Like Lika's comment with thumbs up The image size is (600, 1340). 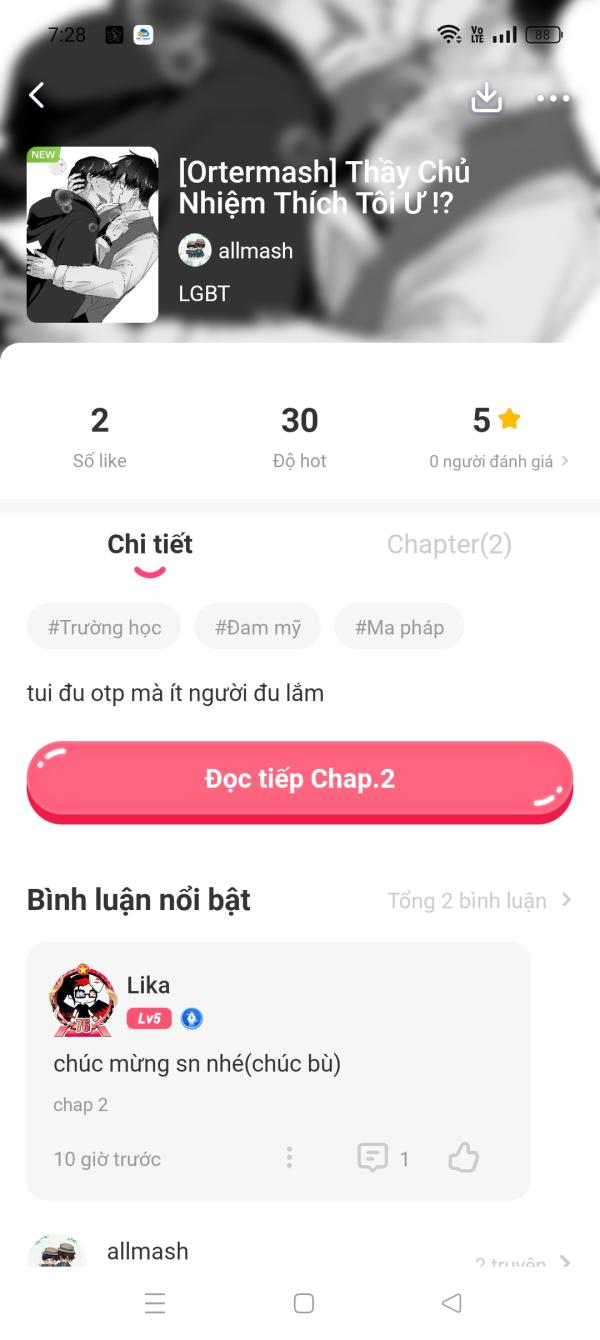[463, 1158]
